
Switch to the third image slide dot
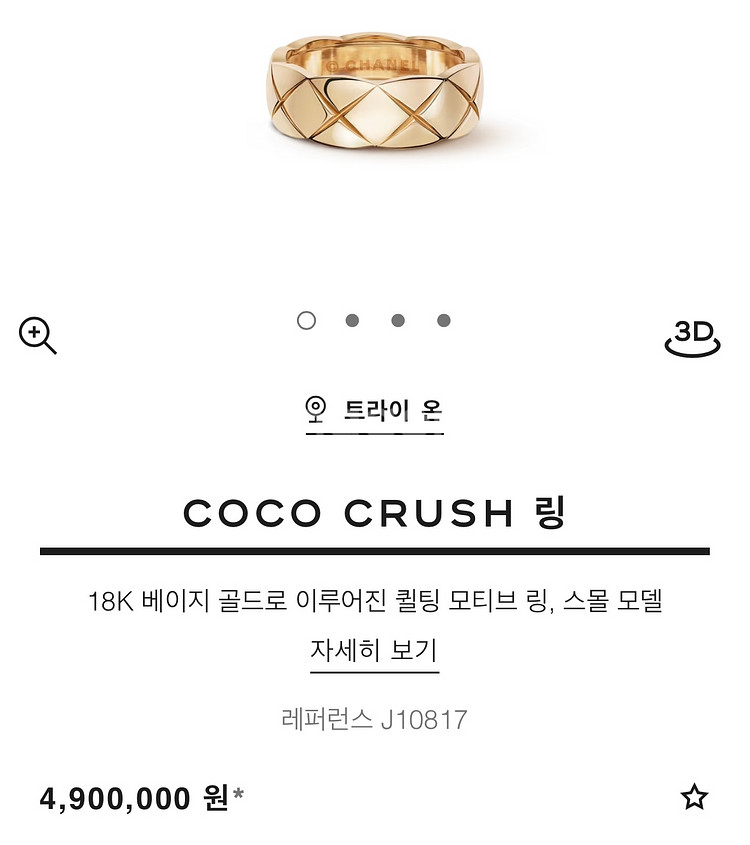coord(398,321)
